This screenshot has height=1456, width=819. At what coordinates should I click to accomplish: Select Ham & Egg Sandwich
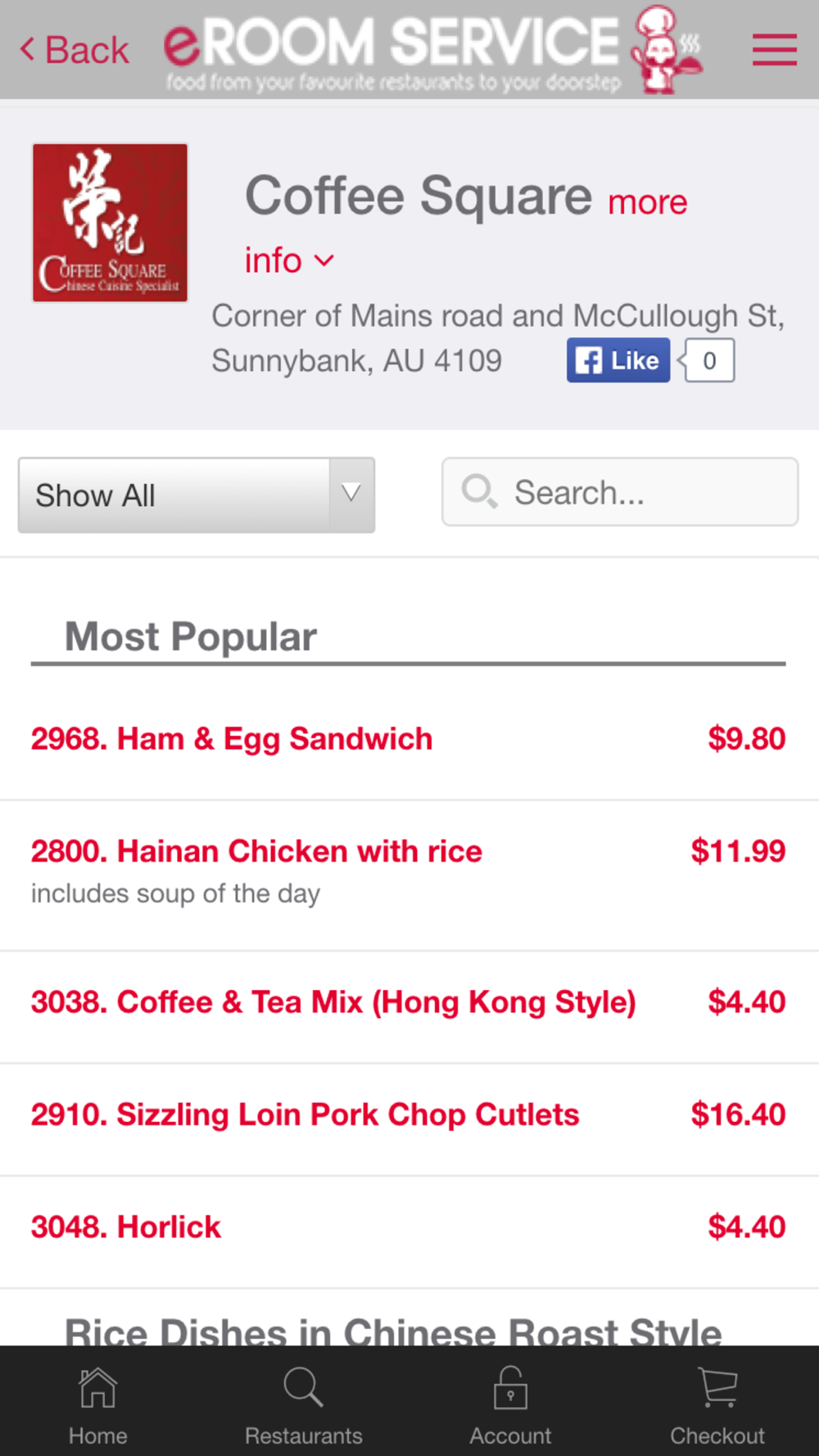232,739
